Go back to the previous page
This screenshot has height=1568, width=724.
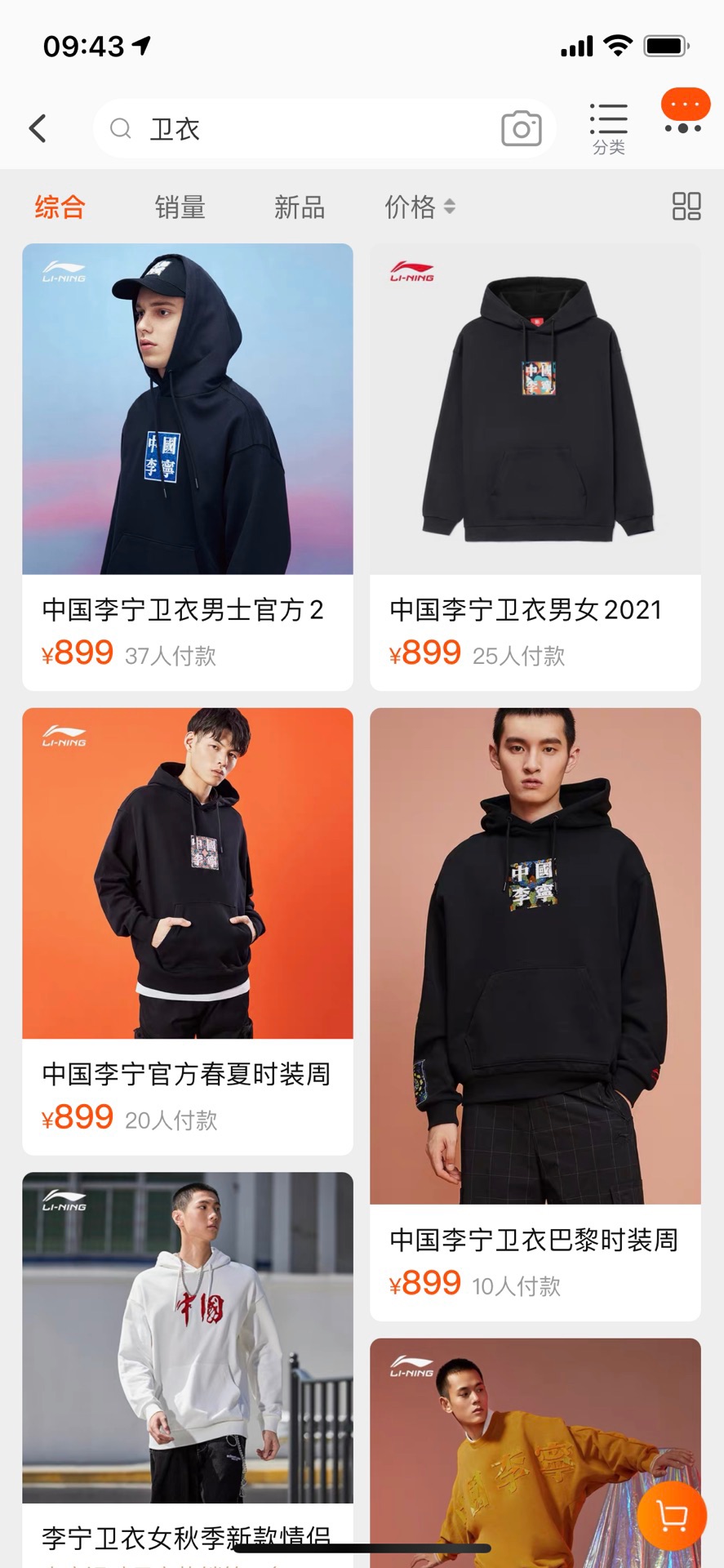click(x=38, y=128)
